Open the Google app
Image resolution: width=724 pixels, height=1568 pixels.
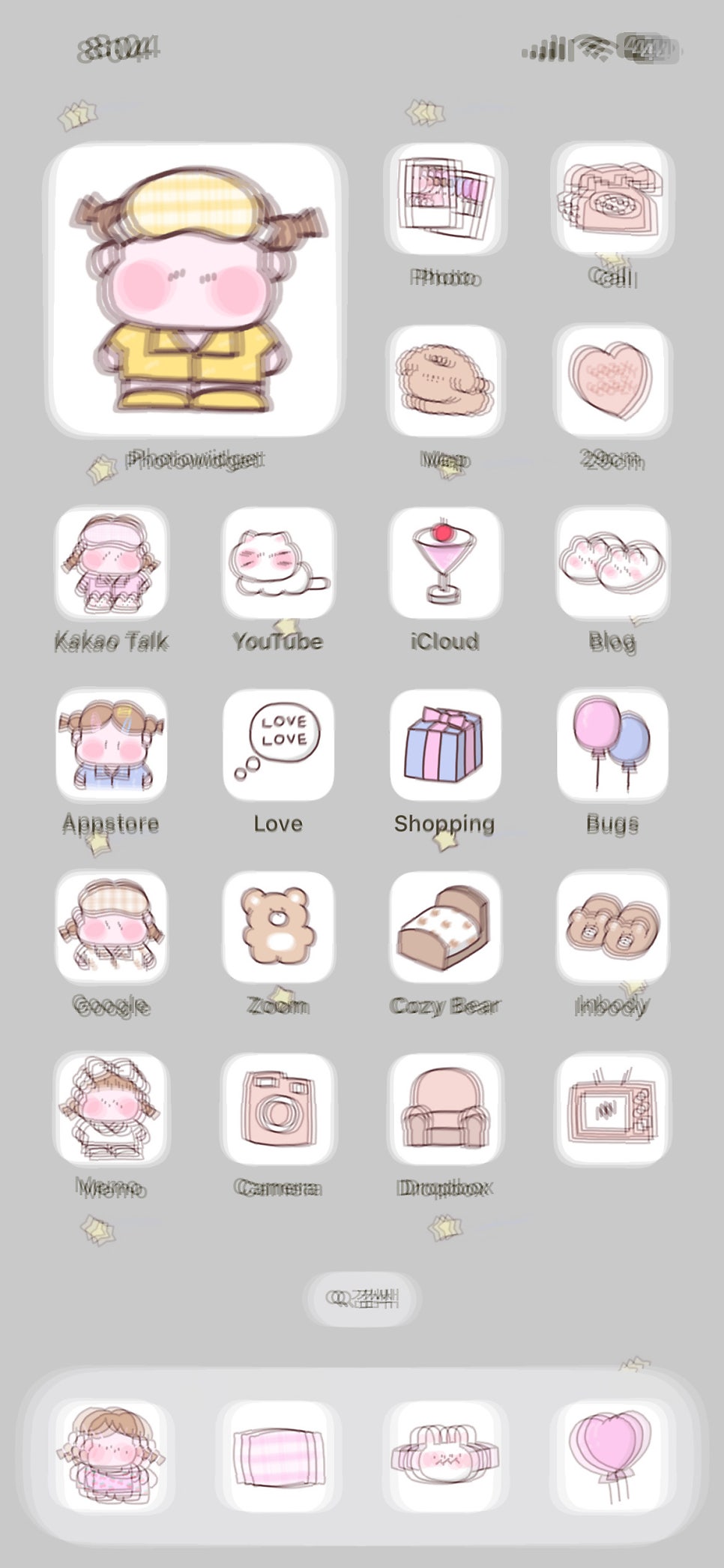112,927
